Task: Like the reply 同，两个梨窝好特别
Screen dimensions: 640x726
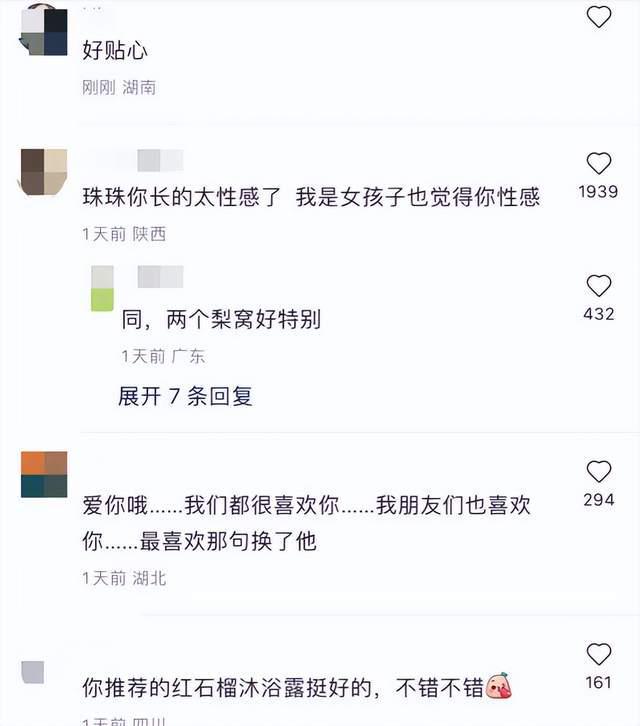Action: coord(598,286)
